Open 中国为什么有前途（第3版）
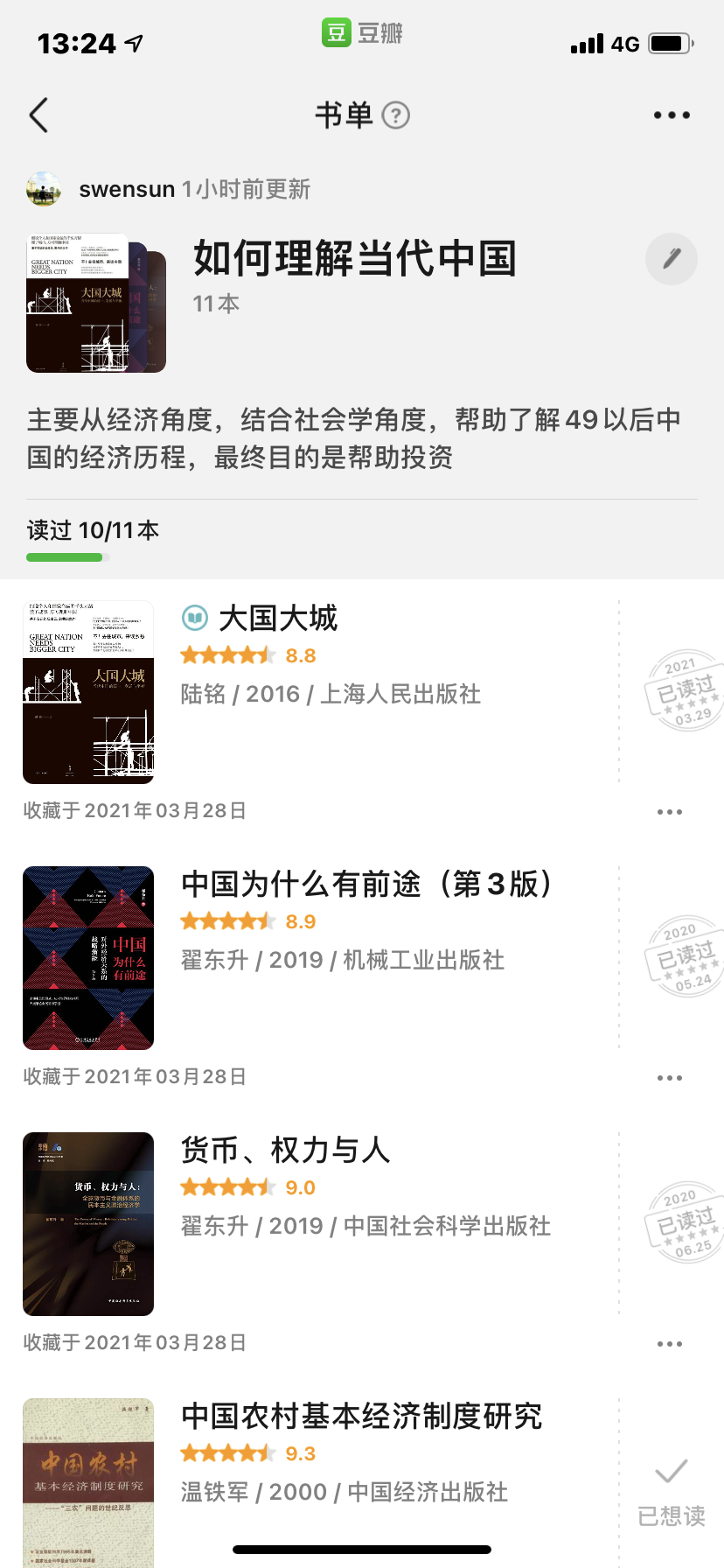This screenshot has height=1568, width=724. [367, 885]
